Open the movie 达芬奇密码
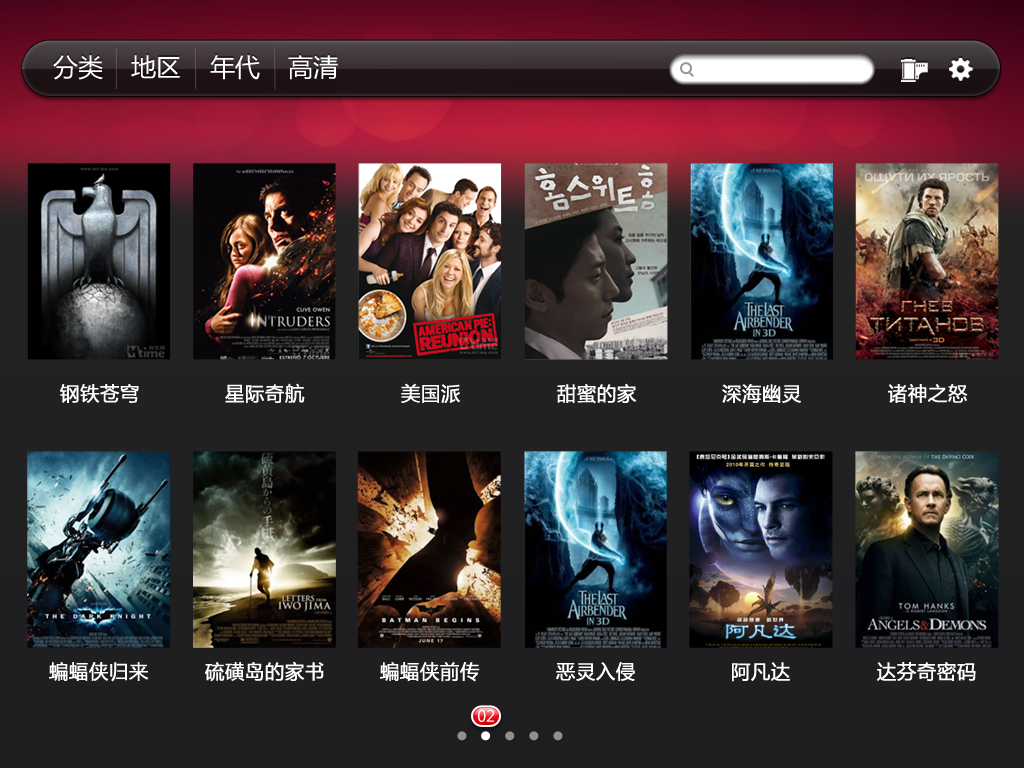 pos(927,549)
